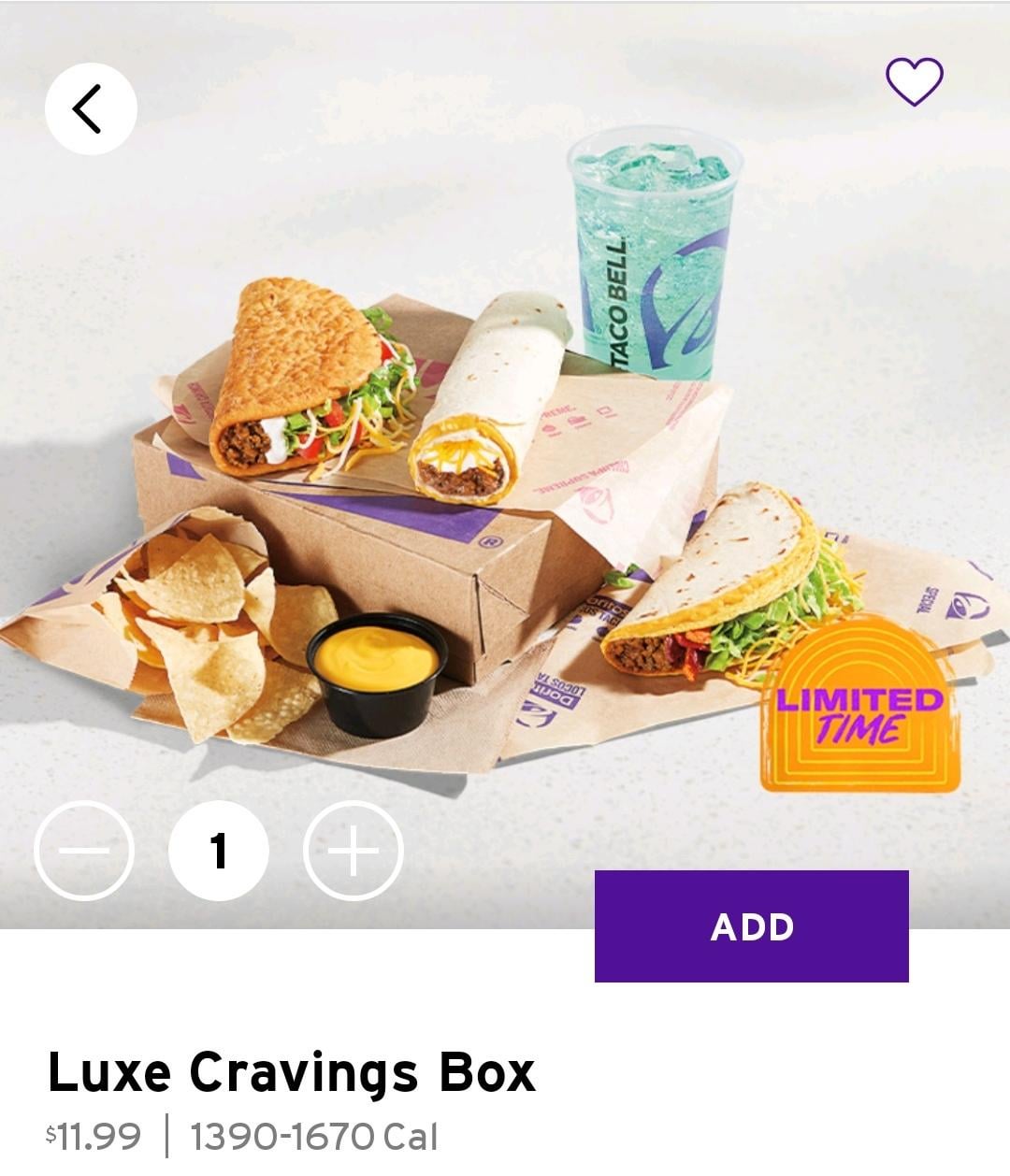Favorite the Luxe Cravings Box with heart
1010x1176 pixels.
click(914, 81)
